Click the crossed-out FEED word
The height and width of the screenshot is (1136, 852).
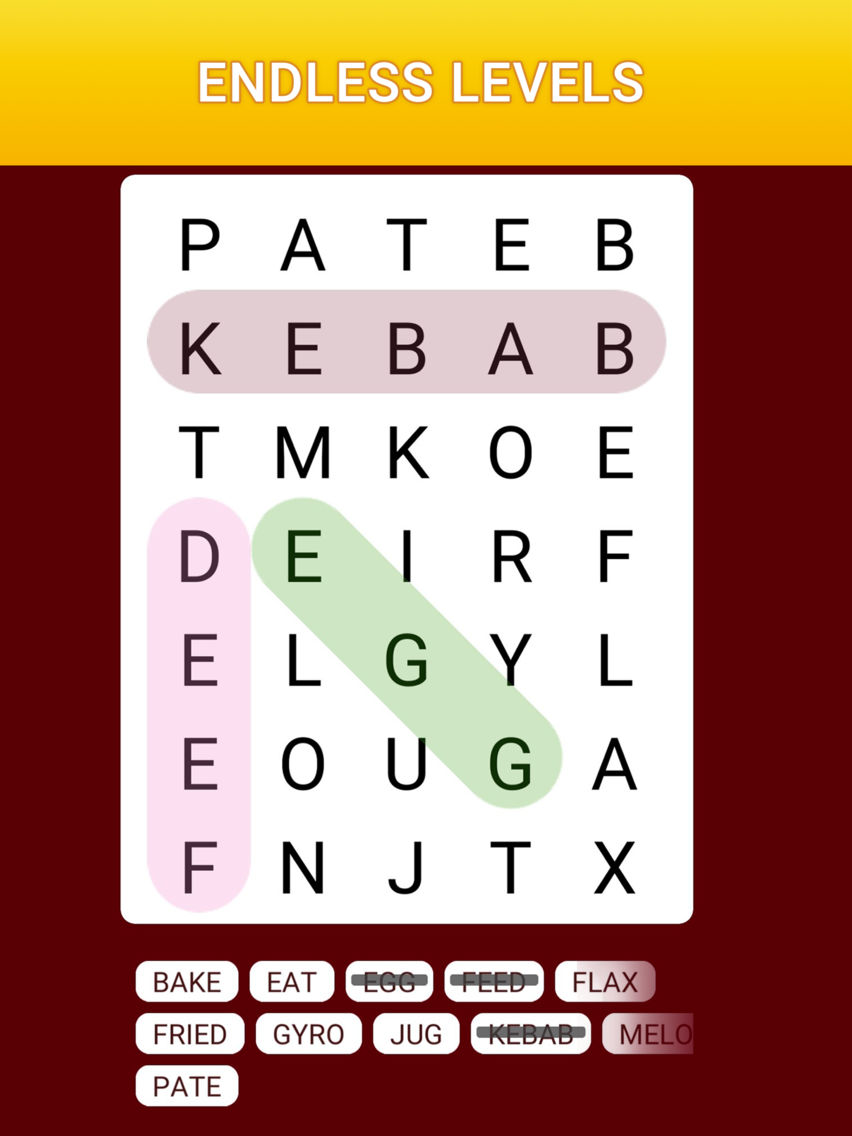pos(496,981)
